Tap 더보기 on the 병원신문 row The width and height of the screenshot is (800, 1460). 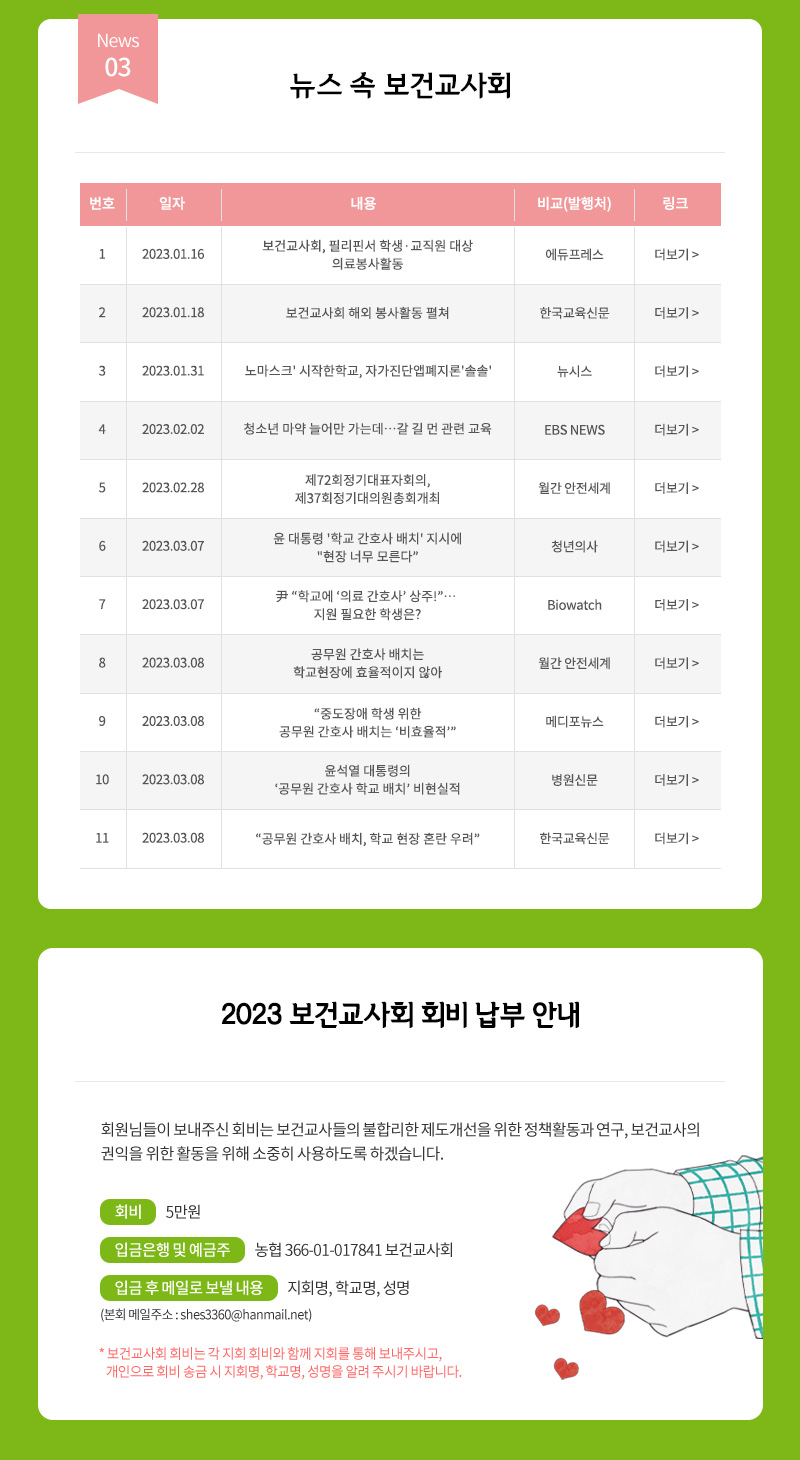coord(676,780)
